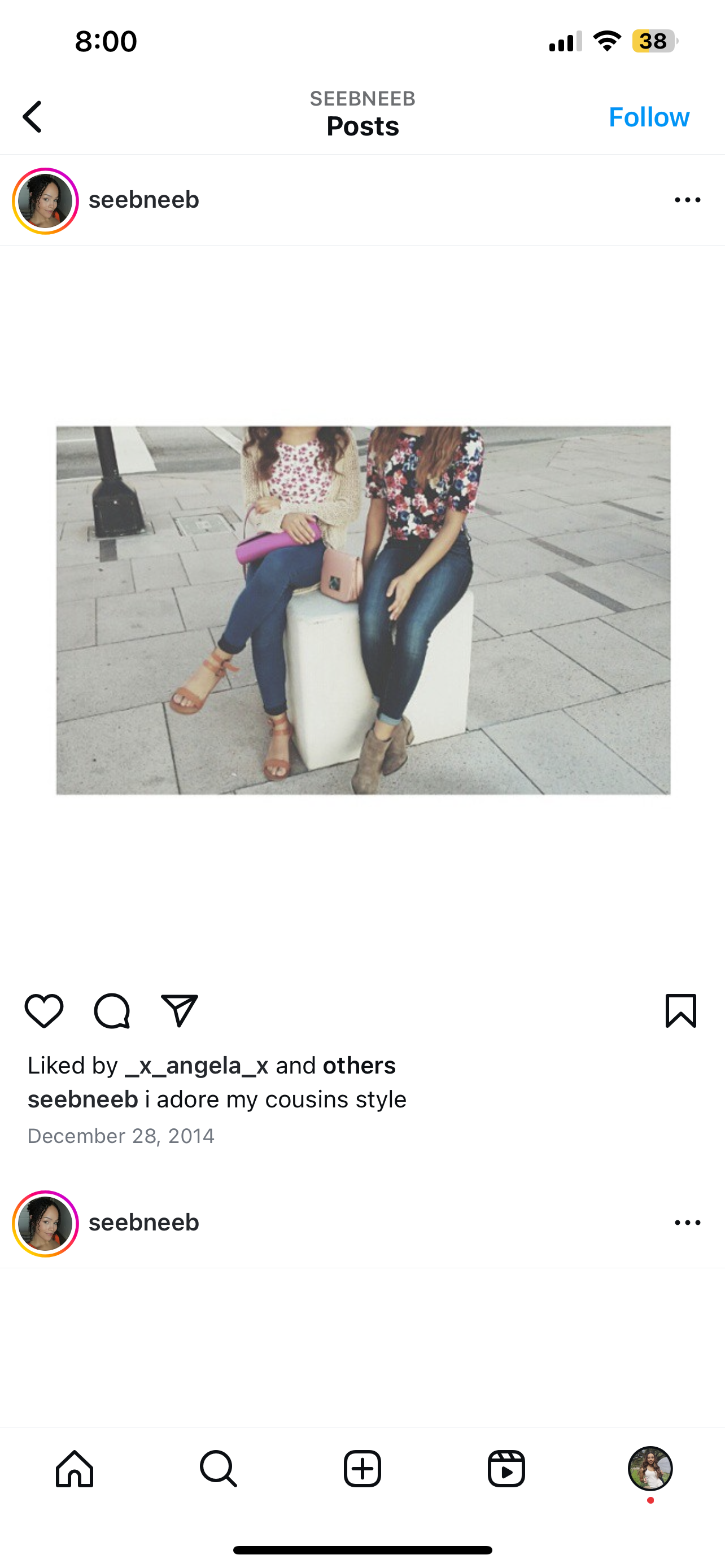Like the cousins style post
725x1568 pixels.
44,1011
